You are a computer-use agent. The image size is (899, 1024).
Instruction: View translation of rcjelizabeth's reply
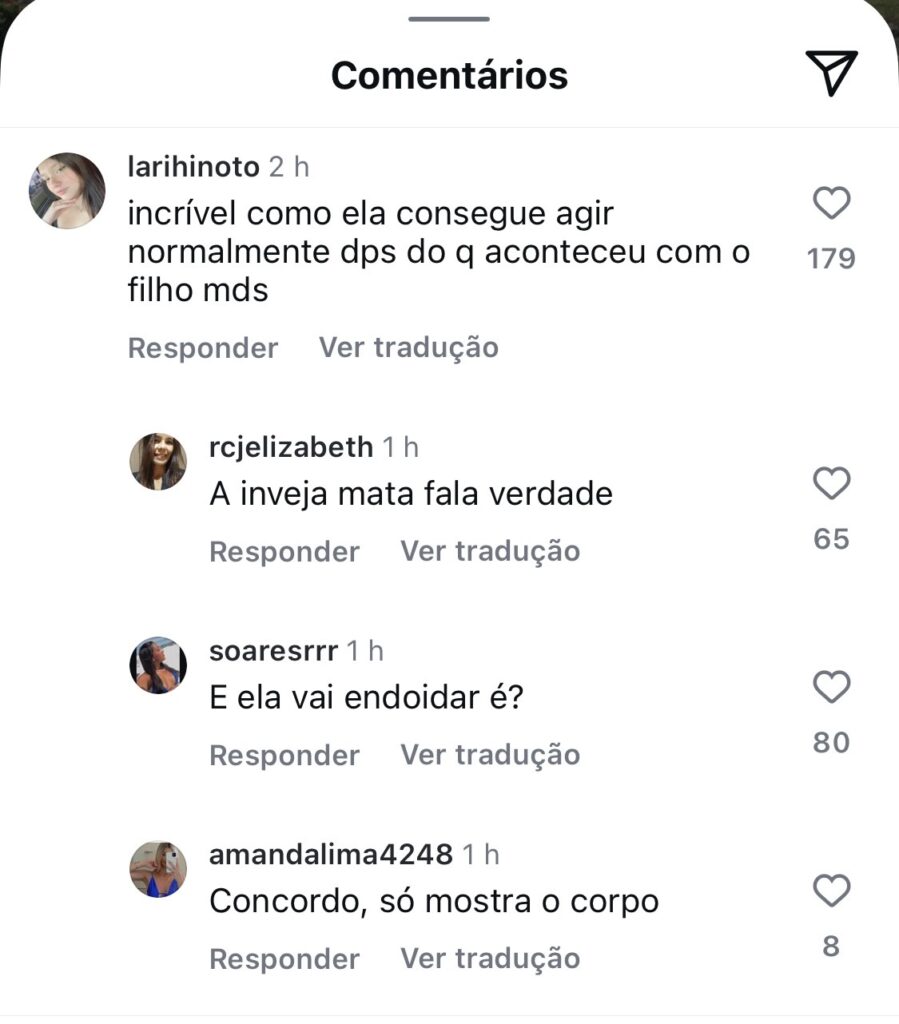coord(490,551)
